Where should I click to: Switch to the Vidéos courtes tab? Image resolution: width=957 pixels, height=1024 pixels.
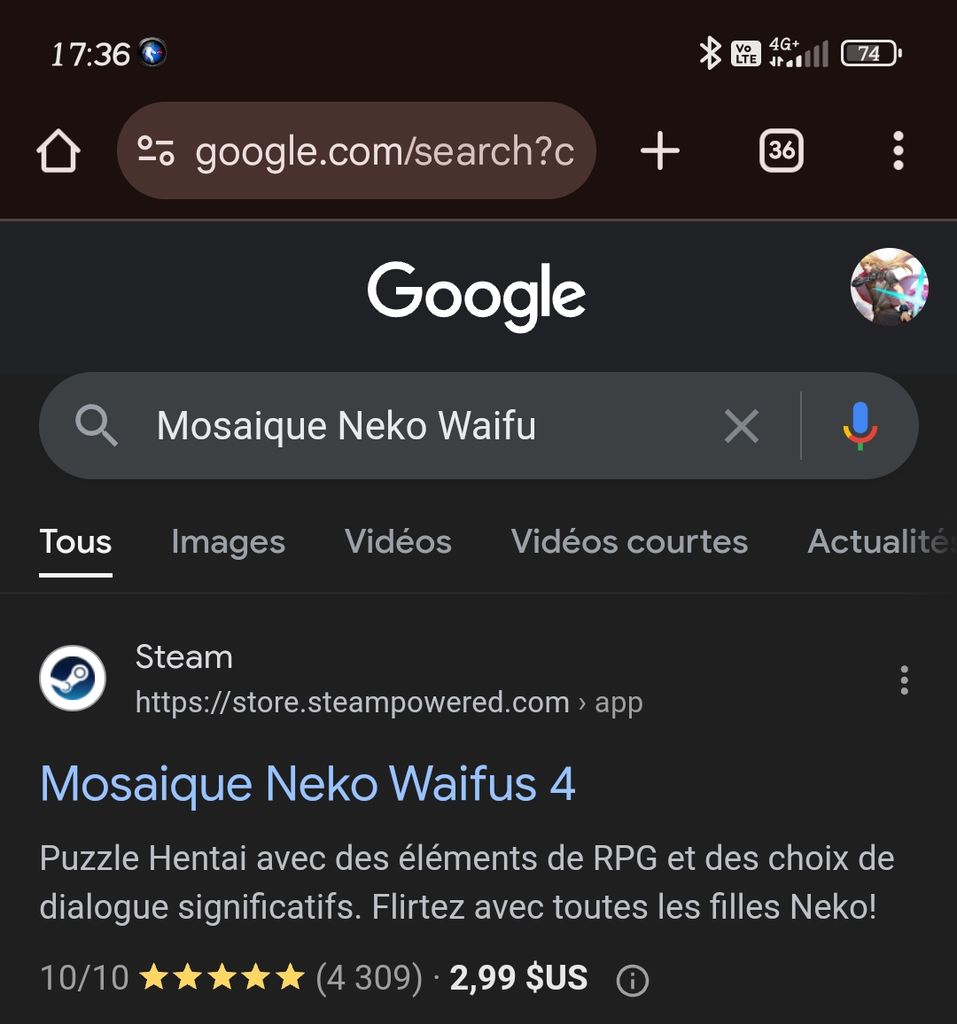629,542
